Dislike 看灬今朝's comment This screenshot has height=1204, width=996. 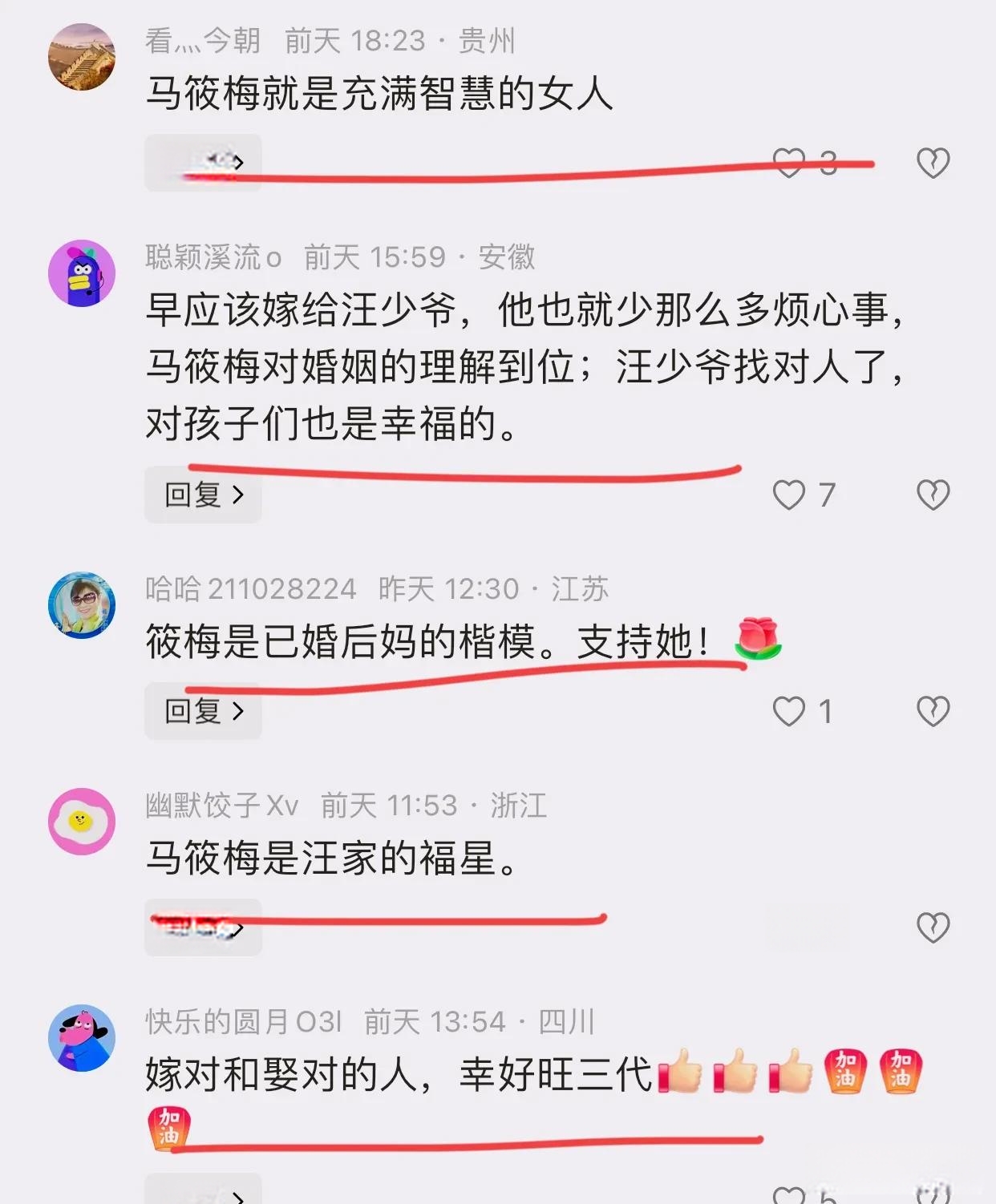(x=933, y=163)
